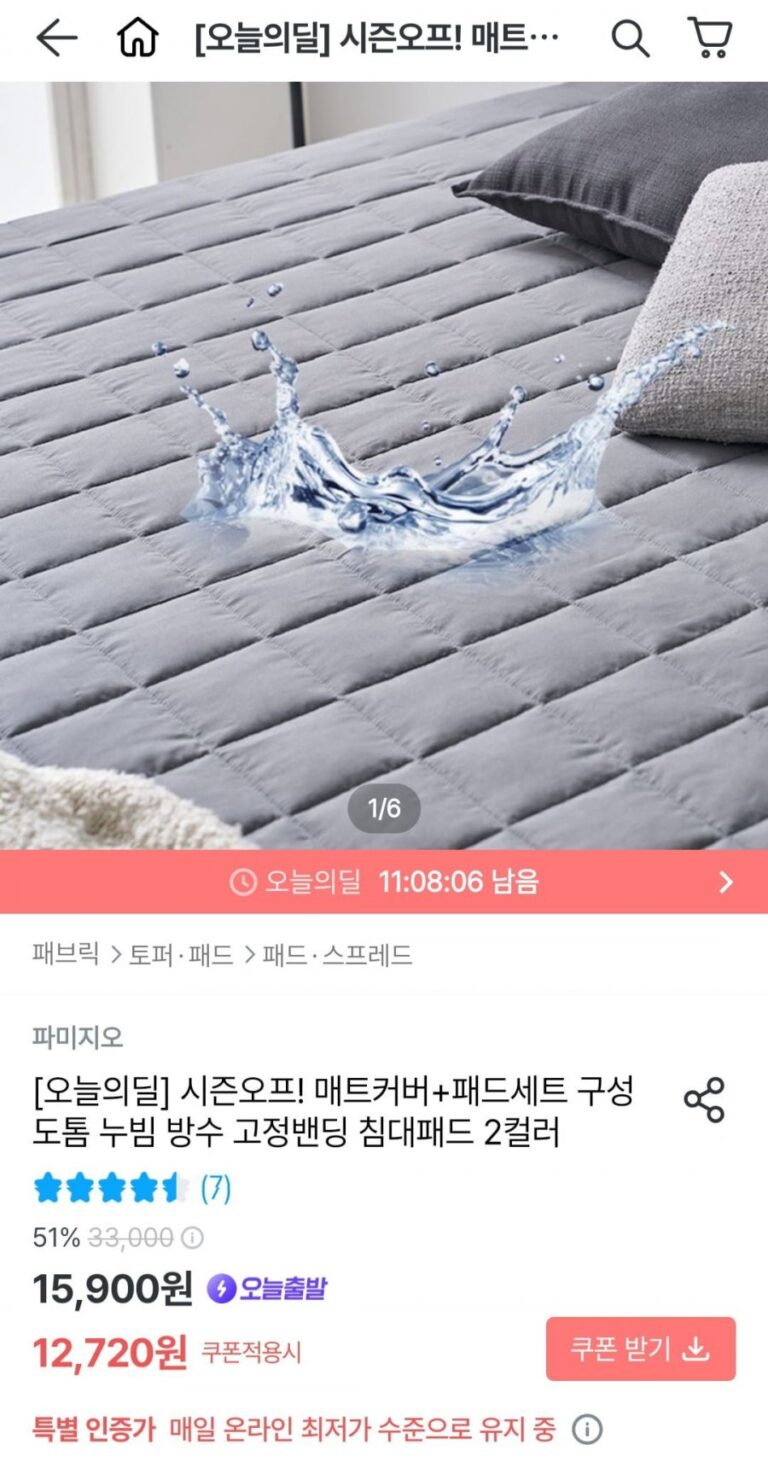
Task: Open the 패브릭 category breadcrumb
Action: pyautogui.click(x=65, y=955)
